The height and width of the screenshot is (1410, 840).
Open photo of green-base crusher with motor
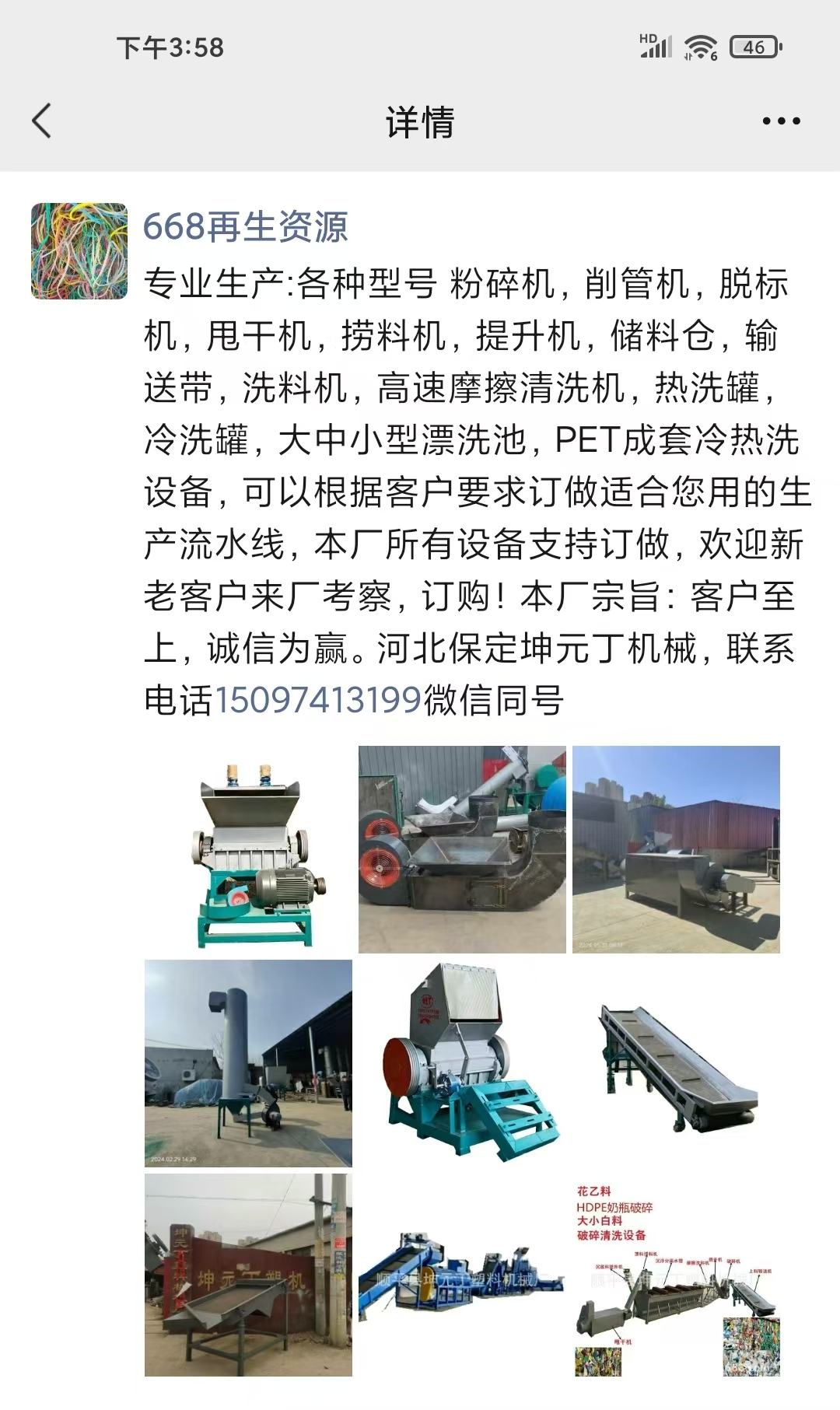[x=248, y=849]
